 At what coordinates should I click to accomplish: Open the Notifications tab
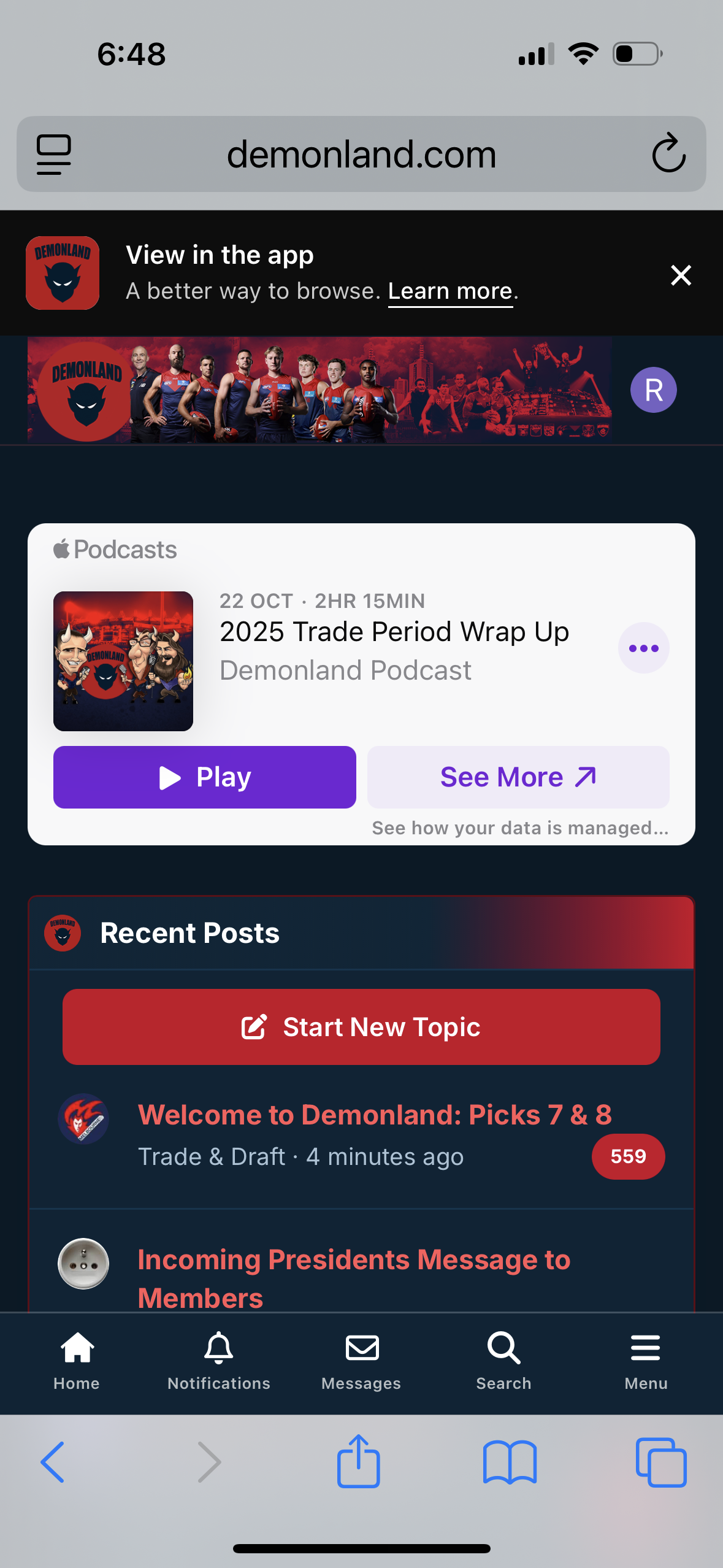point(219,1361)
